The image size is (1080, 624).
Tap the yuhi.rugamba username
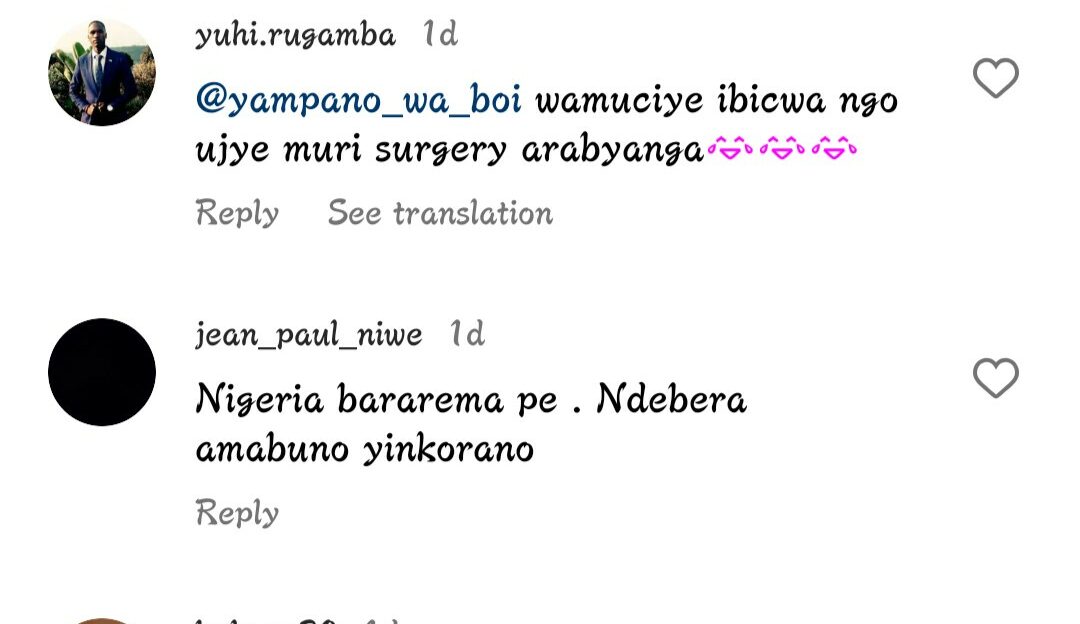(295, 35)
